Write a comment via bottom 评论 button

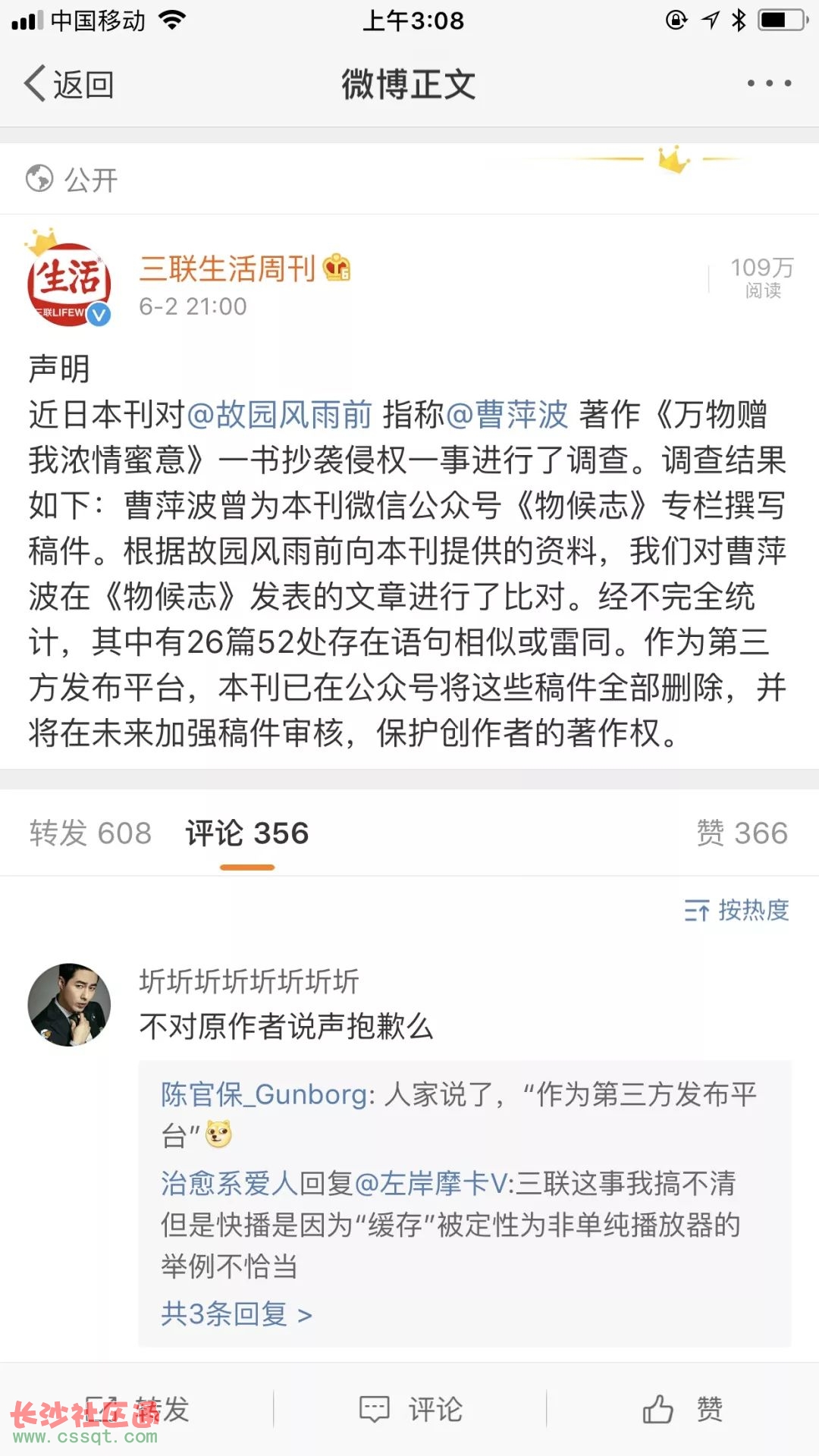tap(409, 1410)
